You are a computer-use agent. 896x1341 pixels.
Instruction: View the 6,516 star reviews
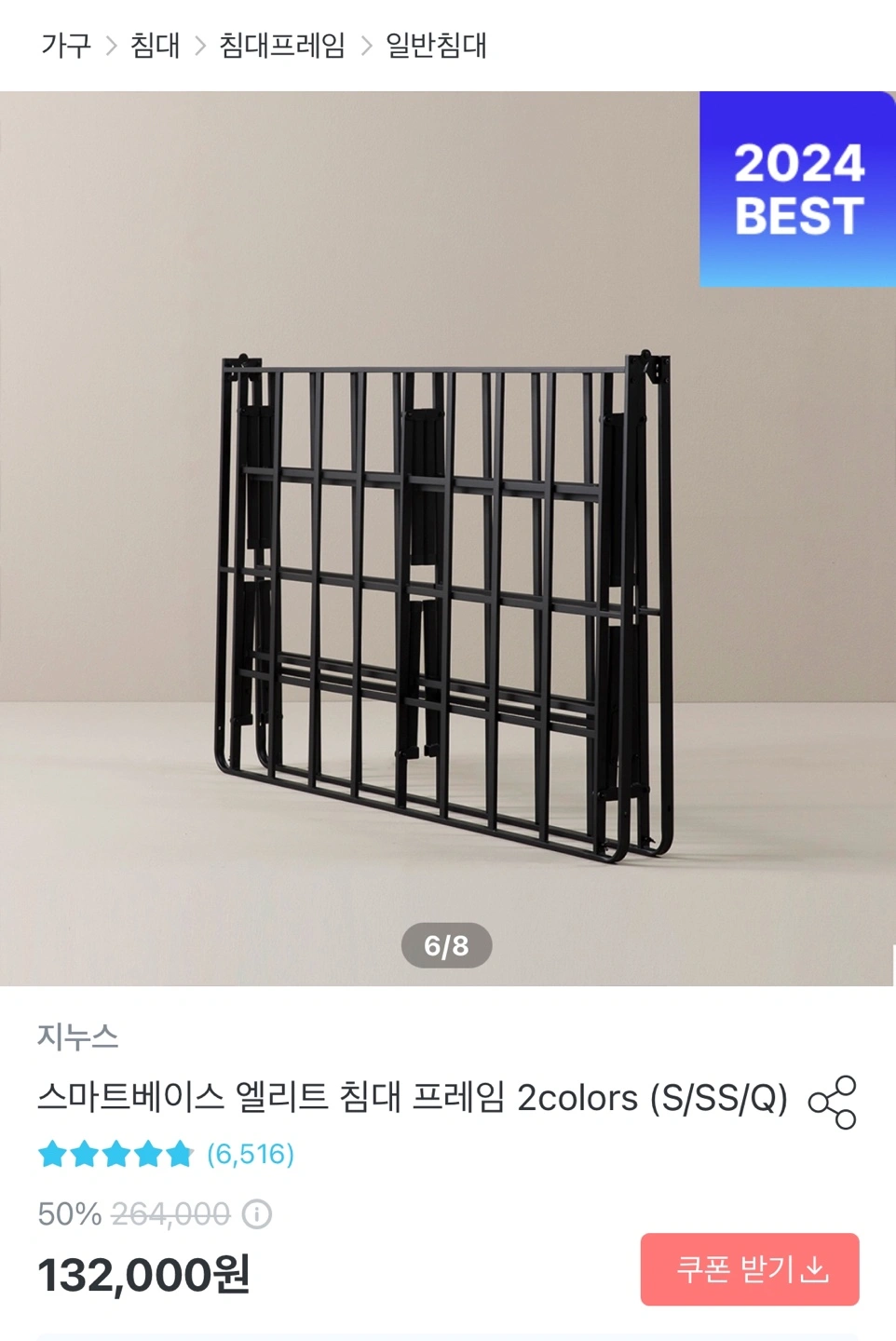coord(166,1154)
